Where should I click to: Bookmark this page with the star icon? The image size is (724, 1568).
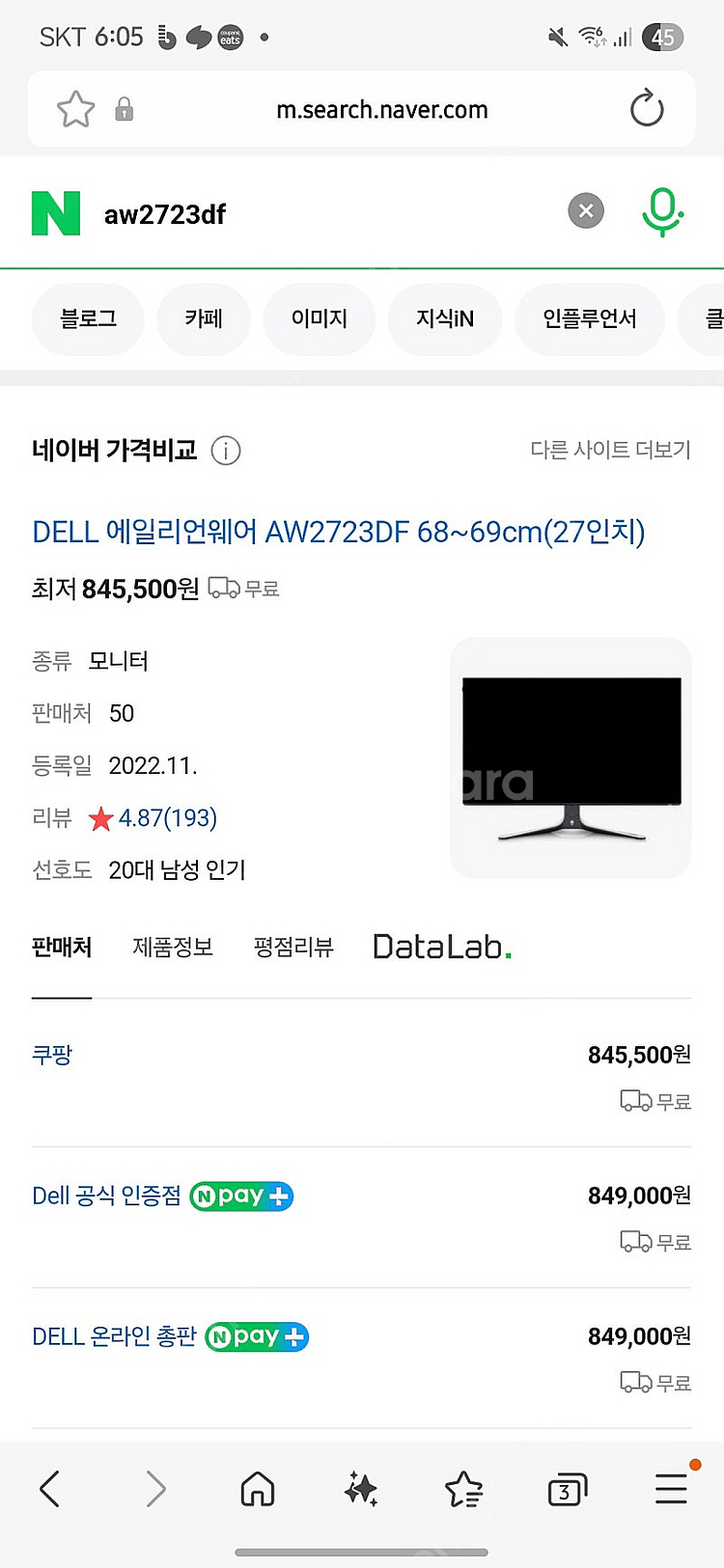[x=75, y=109]
